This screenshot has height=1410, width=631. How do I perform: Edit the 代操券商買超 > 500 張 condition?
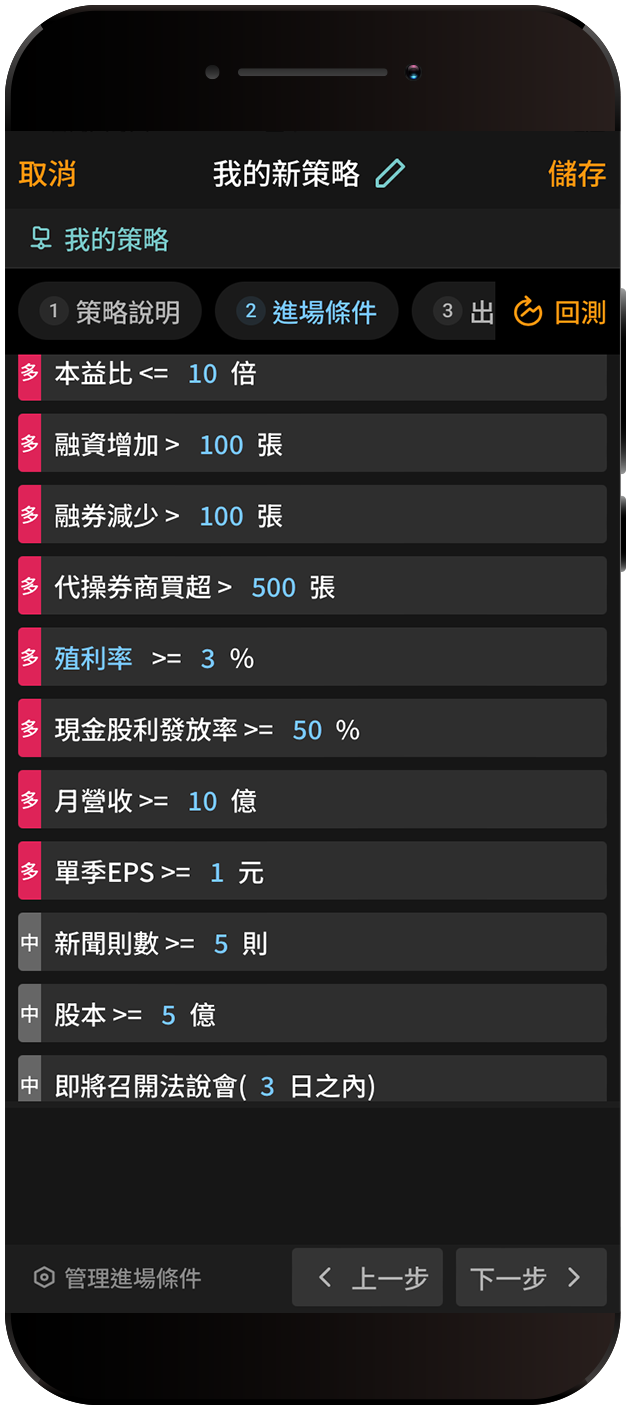(x=312, y=587)
